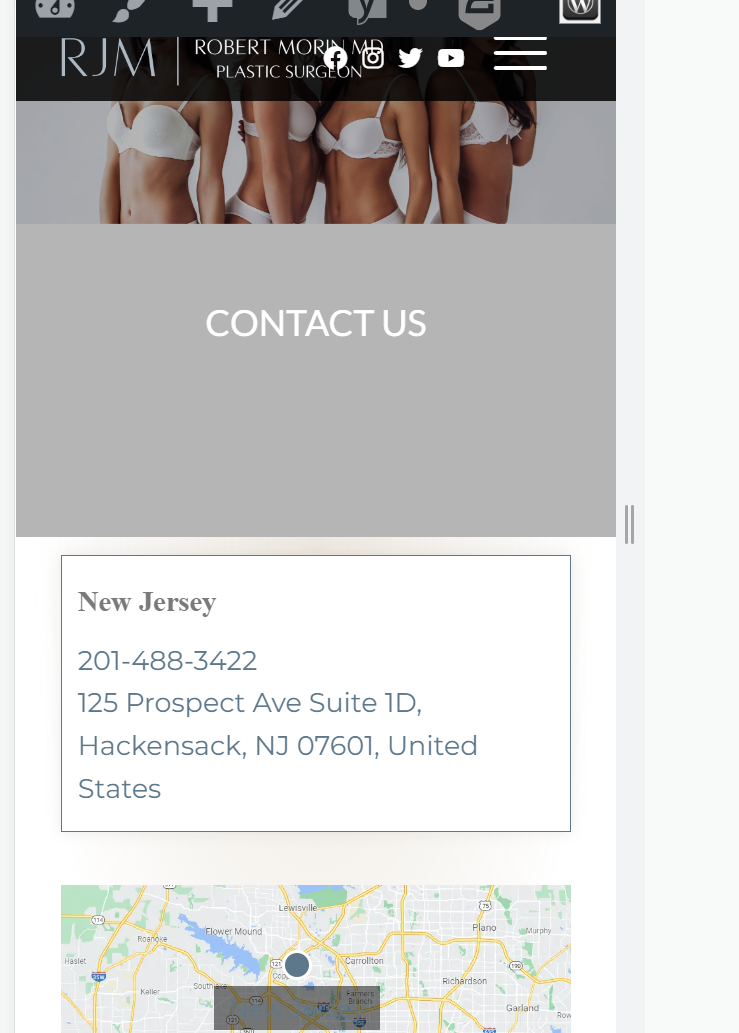
Task: Open the Twitter profile link
Action: (x=410, y=58)
